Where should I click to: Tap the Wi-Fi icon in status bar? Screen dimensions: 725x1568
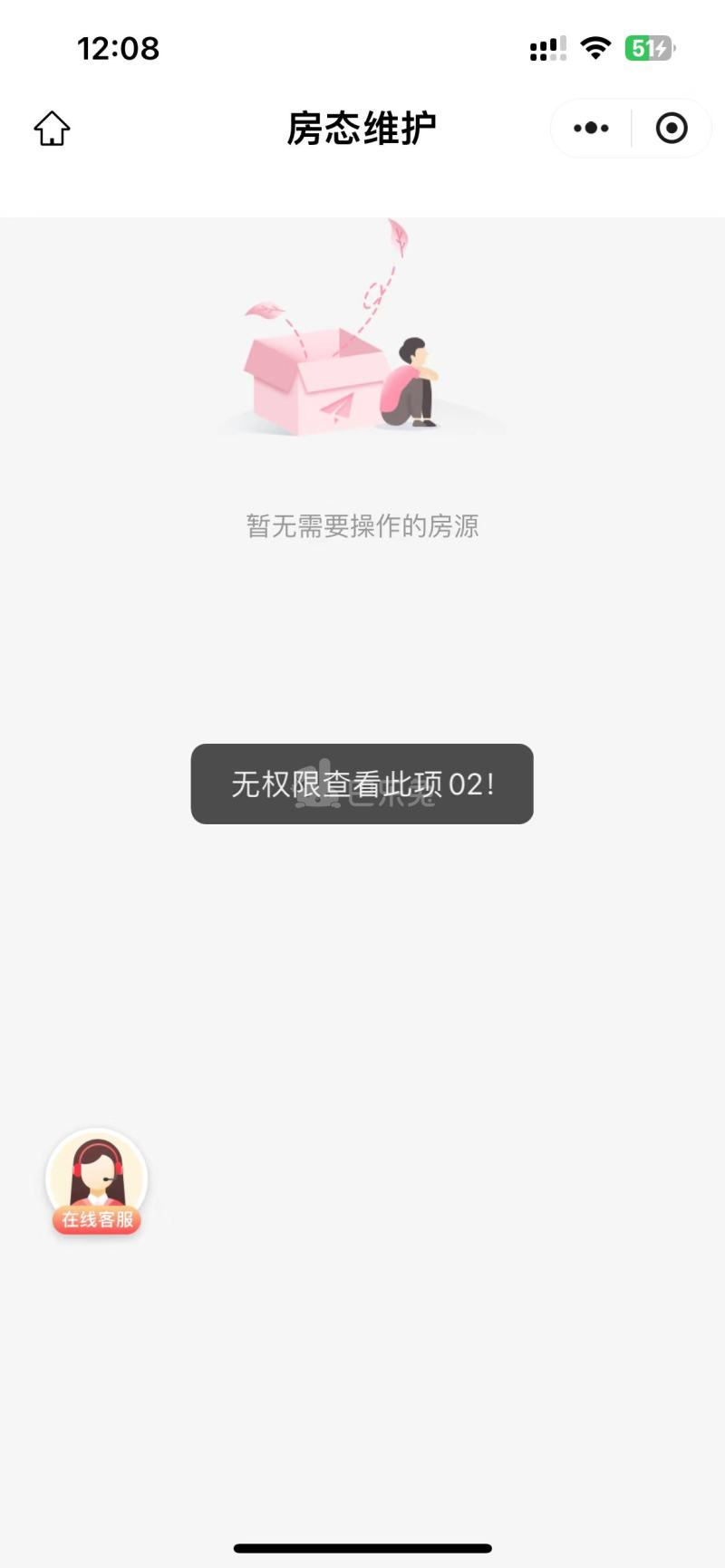tap(595, 47)
